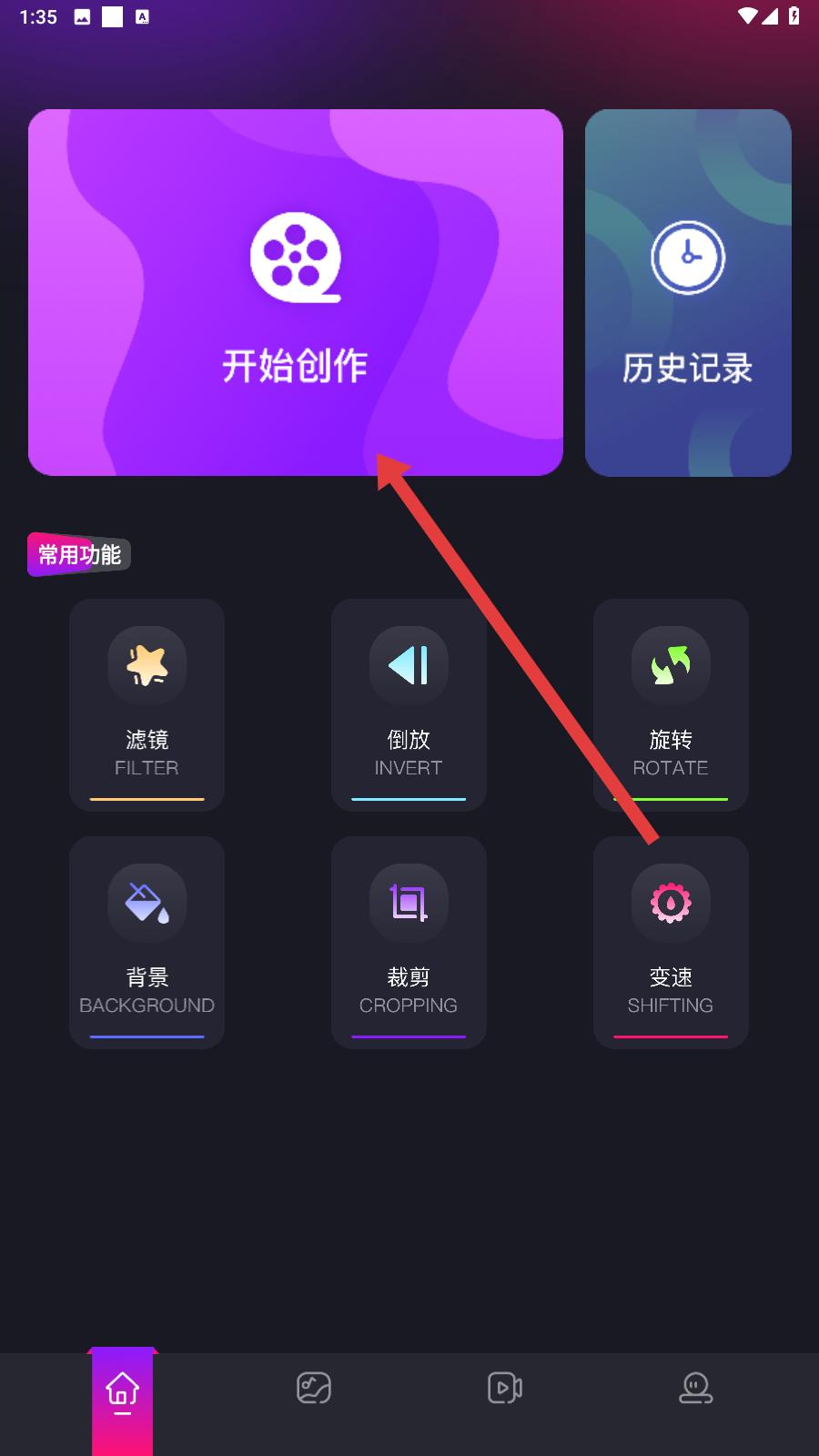This screenshot has height=1456, width=819.
Task: Open the profile tab
Action: pyautogui.click(x=696, y=1388)
